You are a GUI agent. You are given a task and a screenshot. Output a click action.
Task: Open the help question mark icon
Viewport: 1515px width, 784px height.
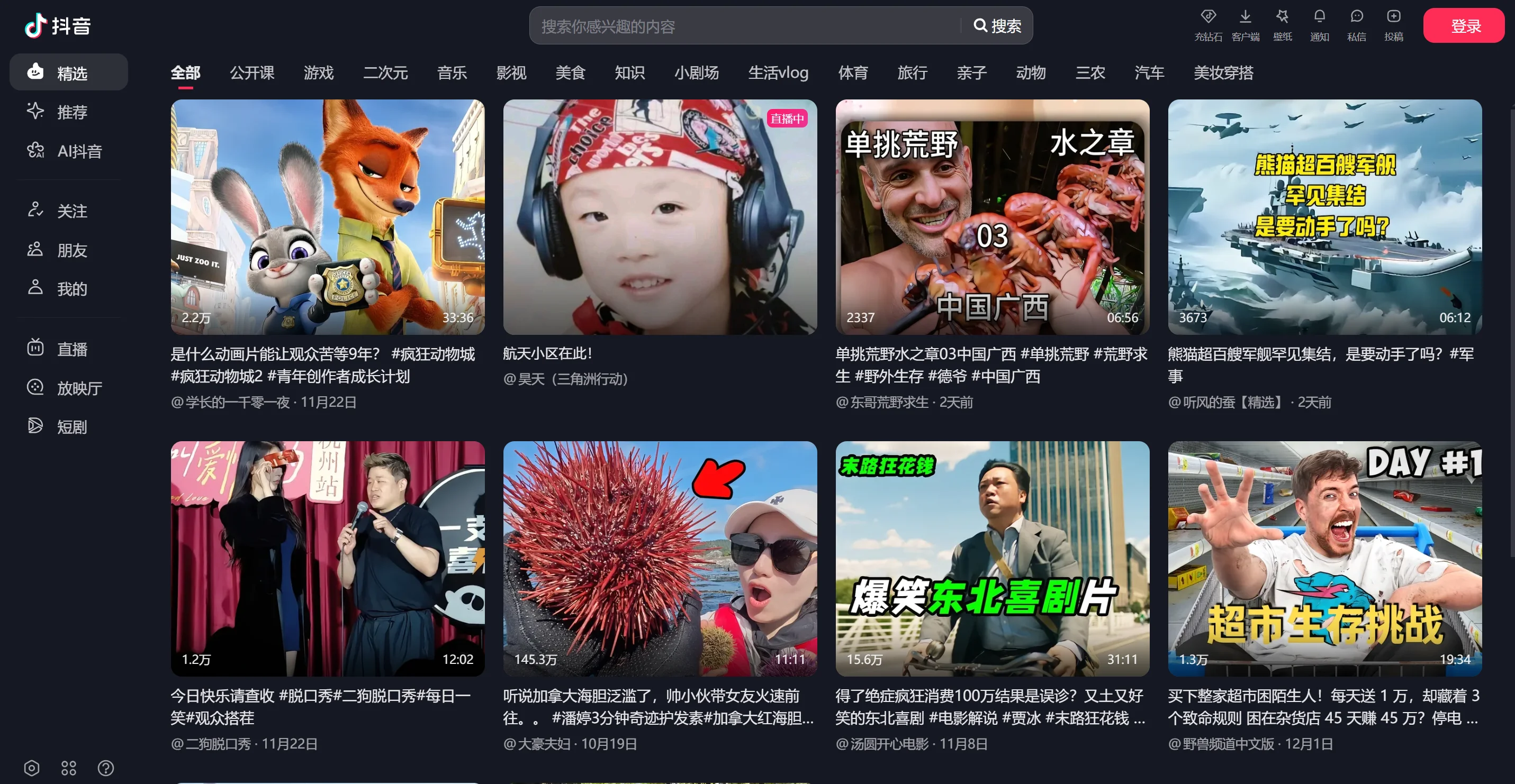pos(106,768)
